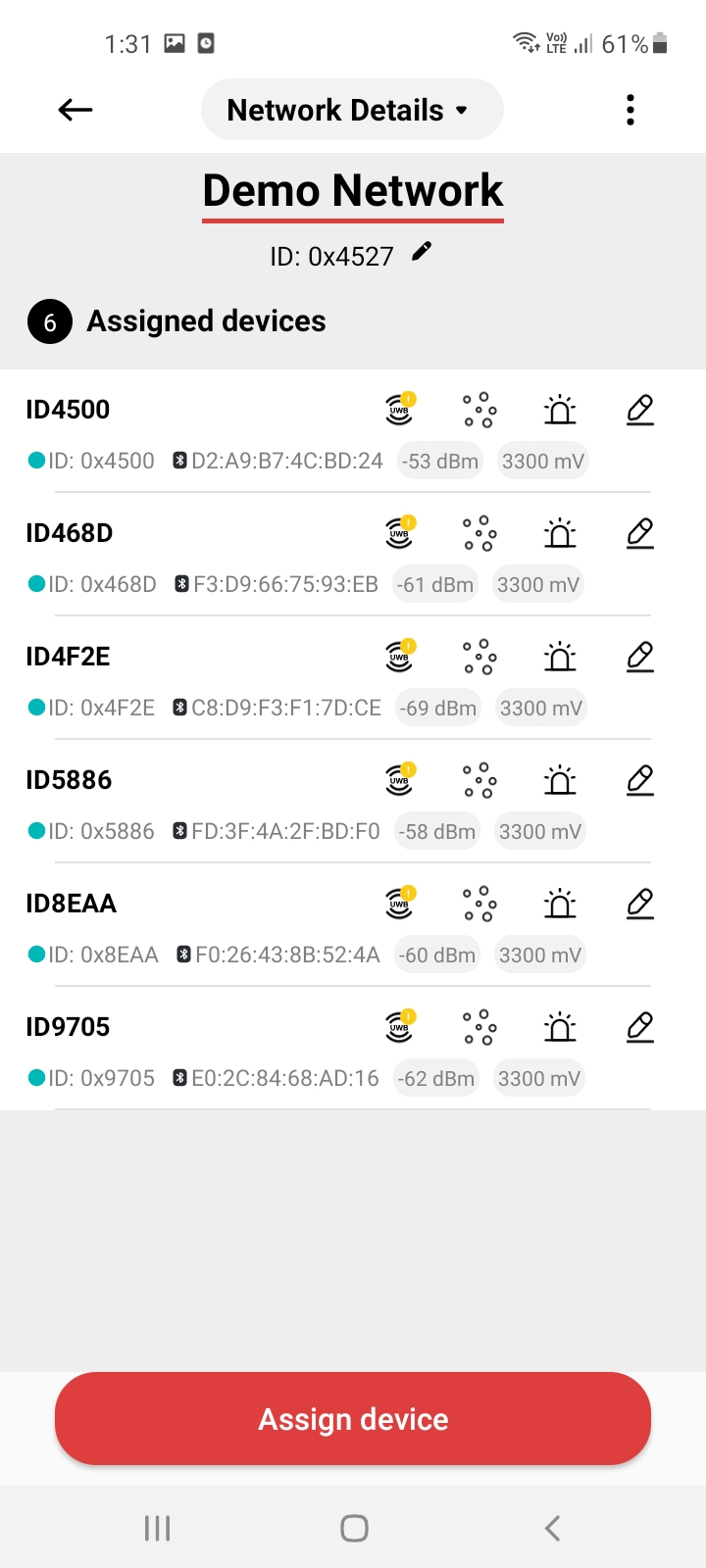Edit the network ID 0x4527
This screenshot has width=706, height=1568.
(x=422, y=252)
